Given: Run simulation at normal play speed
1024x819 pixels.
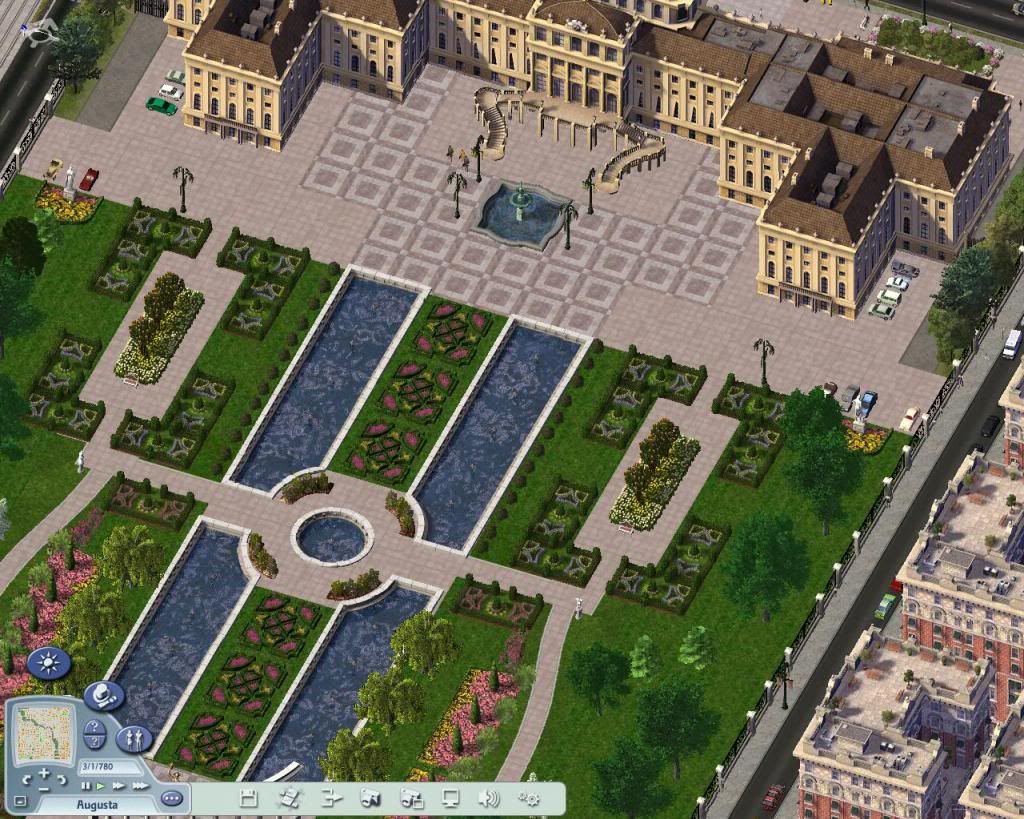Looking at the screenshot, I should point(100,786).
